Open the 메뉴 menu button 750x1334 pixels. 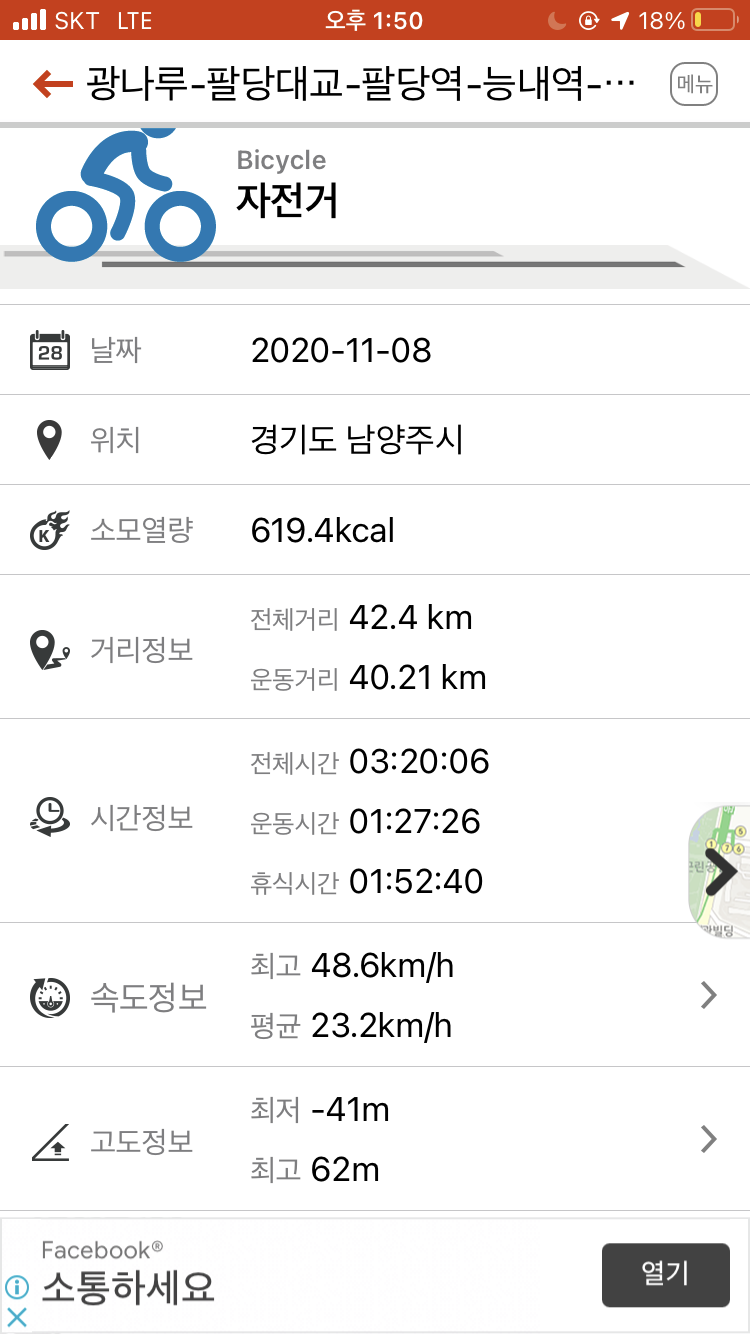[694, 84]
